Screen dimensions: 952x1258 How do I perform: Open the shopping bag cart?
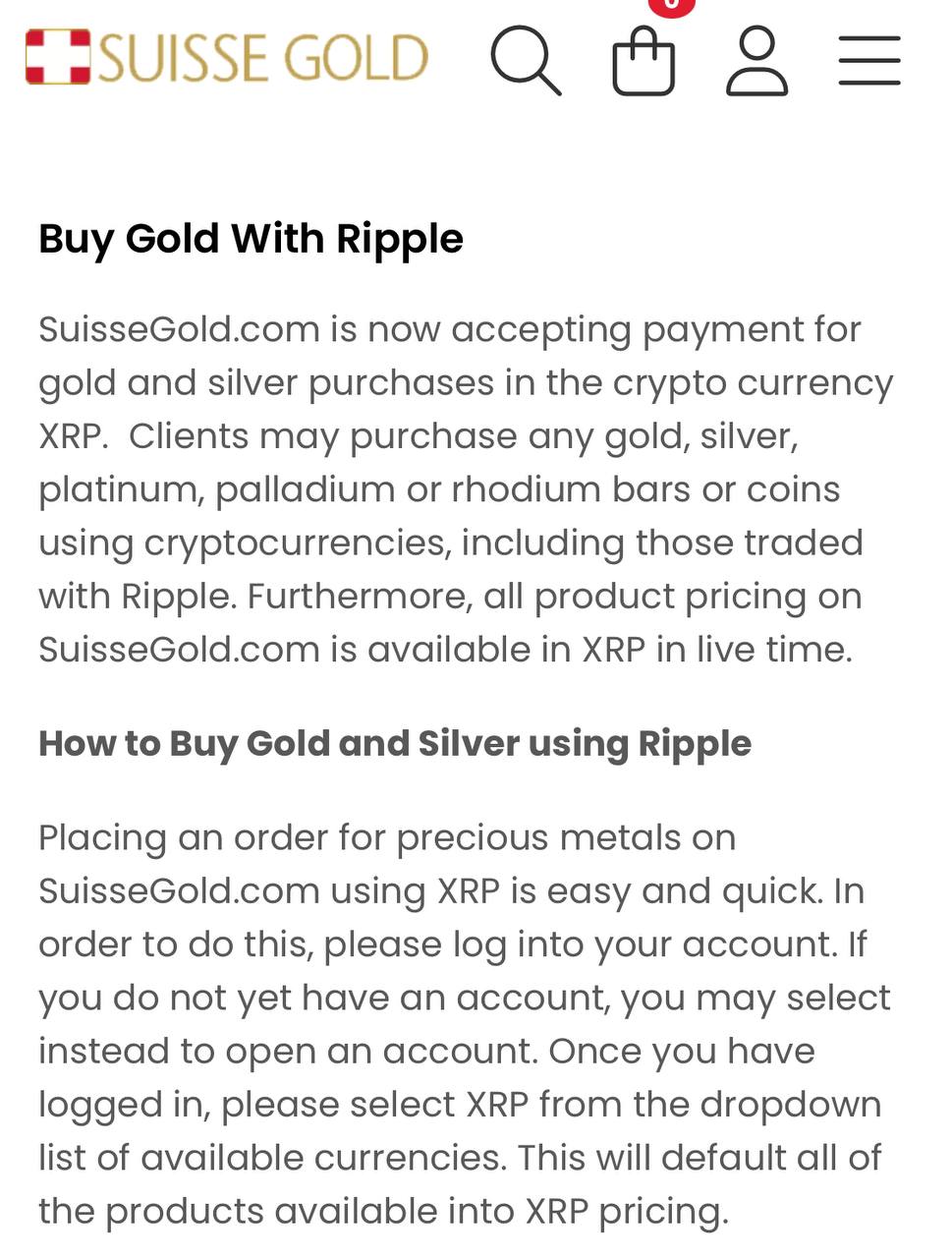pos(644,61)
